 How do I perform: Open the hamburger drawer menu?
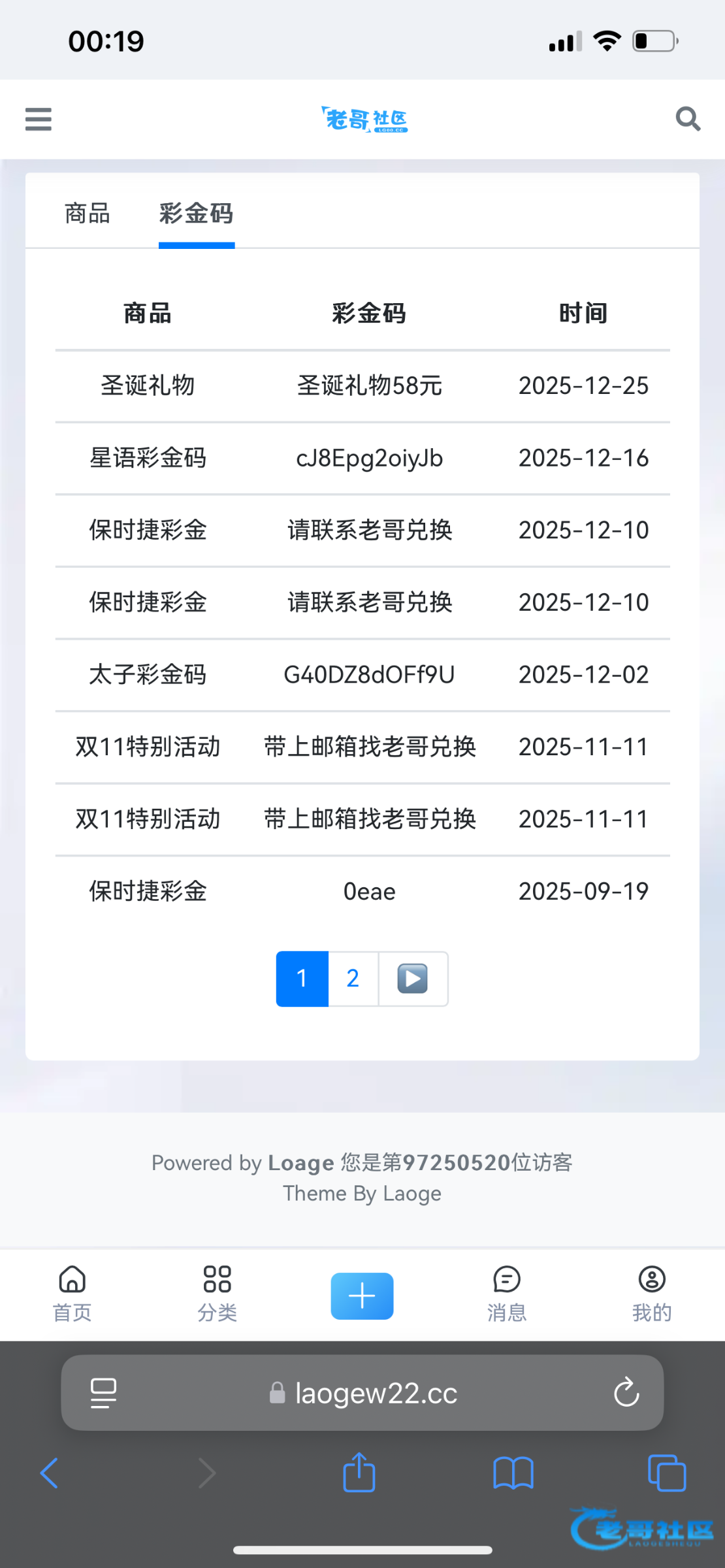(x=39, y=120)
